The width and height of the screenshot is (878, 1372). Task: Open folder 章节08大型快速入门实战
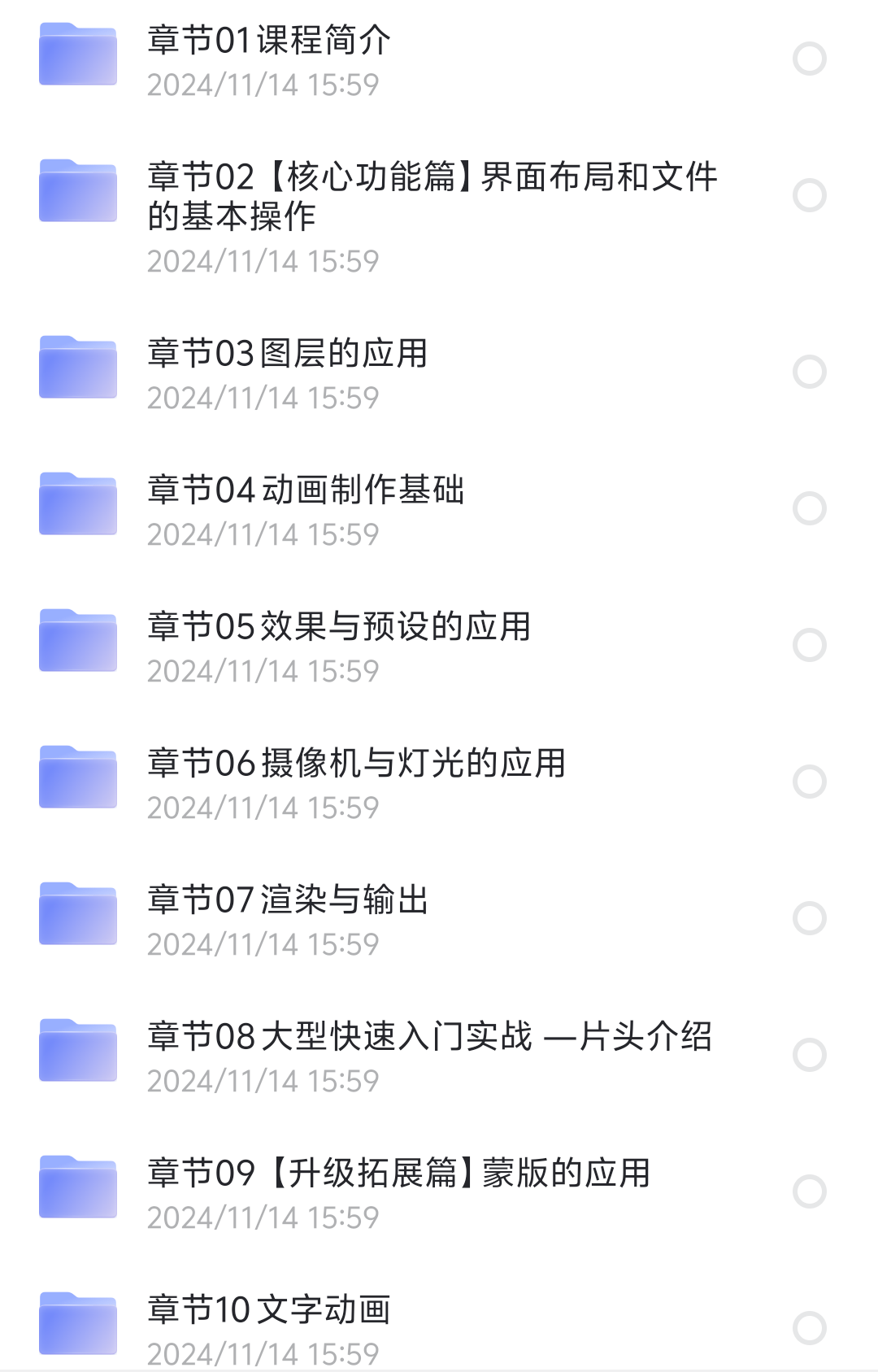(429, 1037)
